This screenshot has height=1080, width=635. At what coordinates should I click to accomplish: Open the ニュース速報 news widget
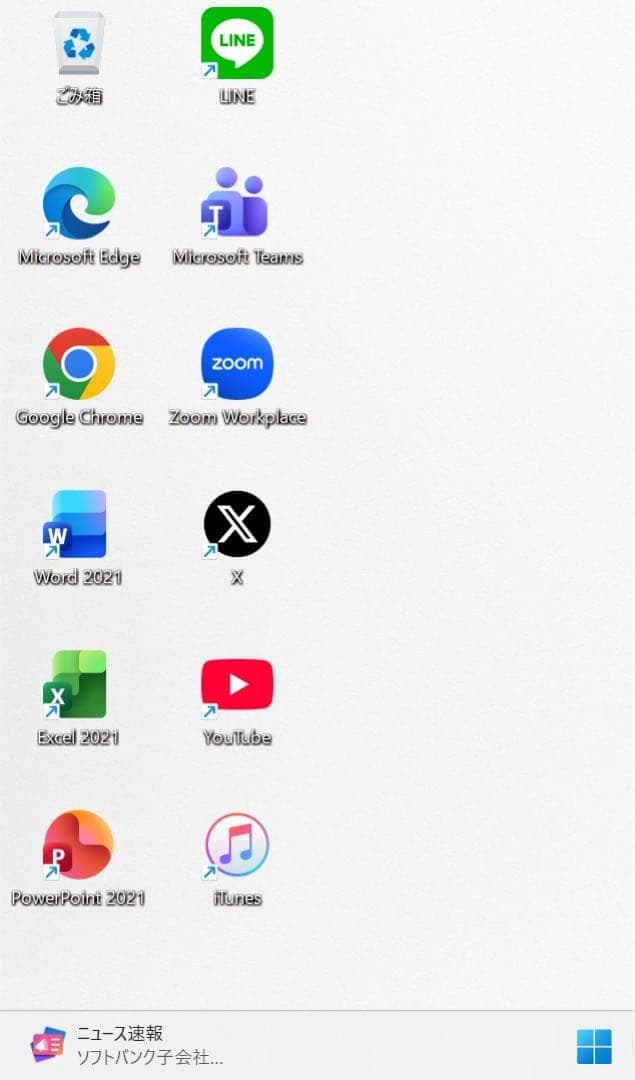[125, 1045]
